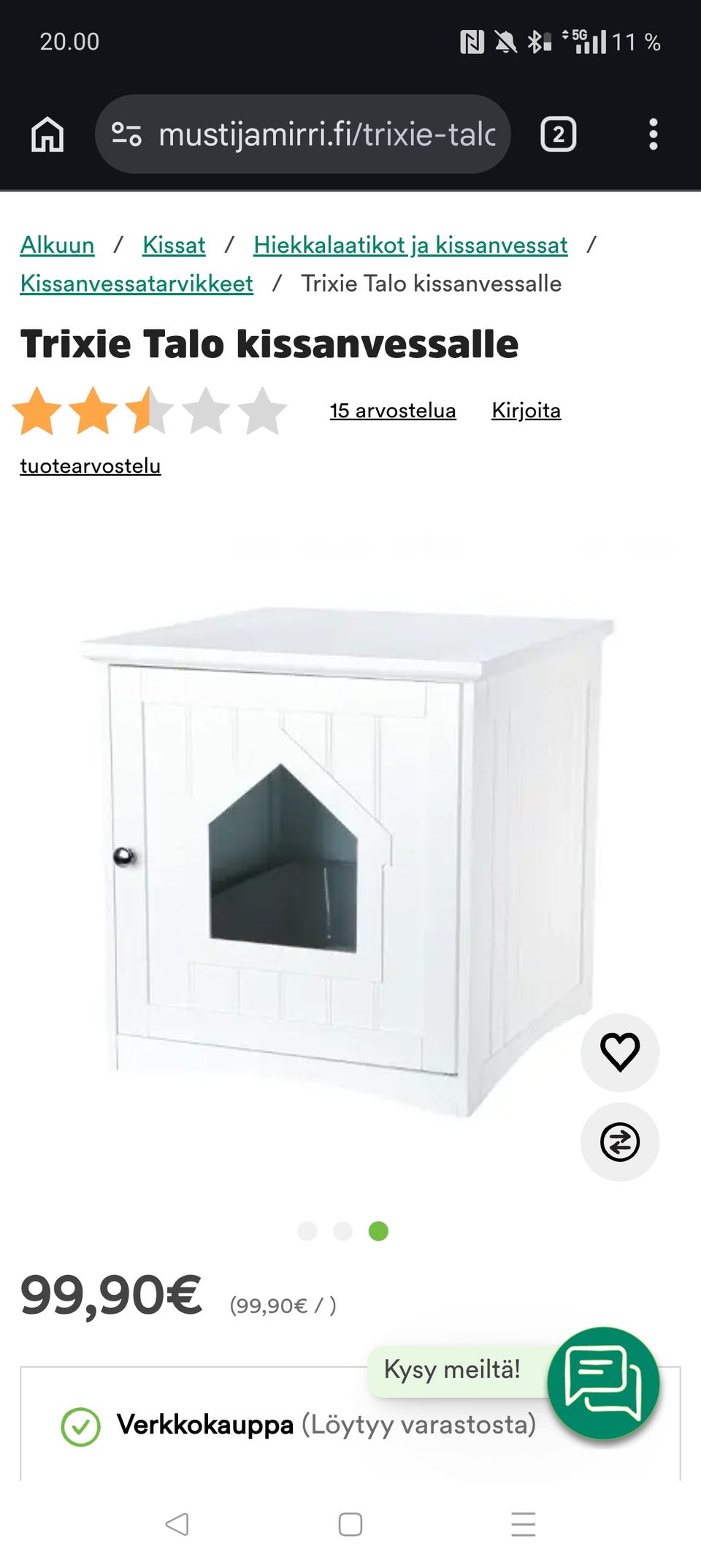Screen dimensions: 701x1568
Task: Select the first image page dot
Action: click(307, 1231)
